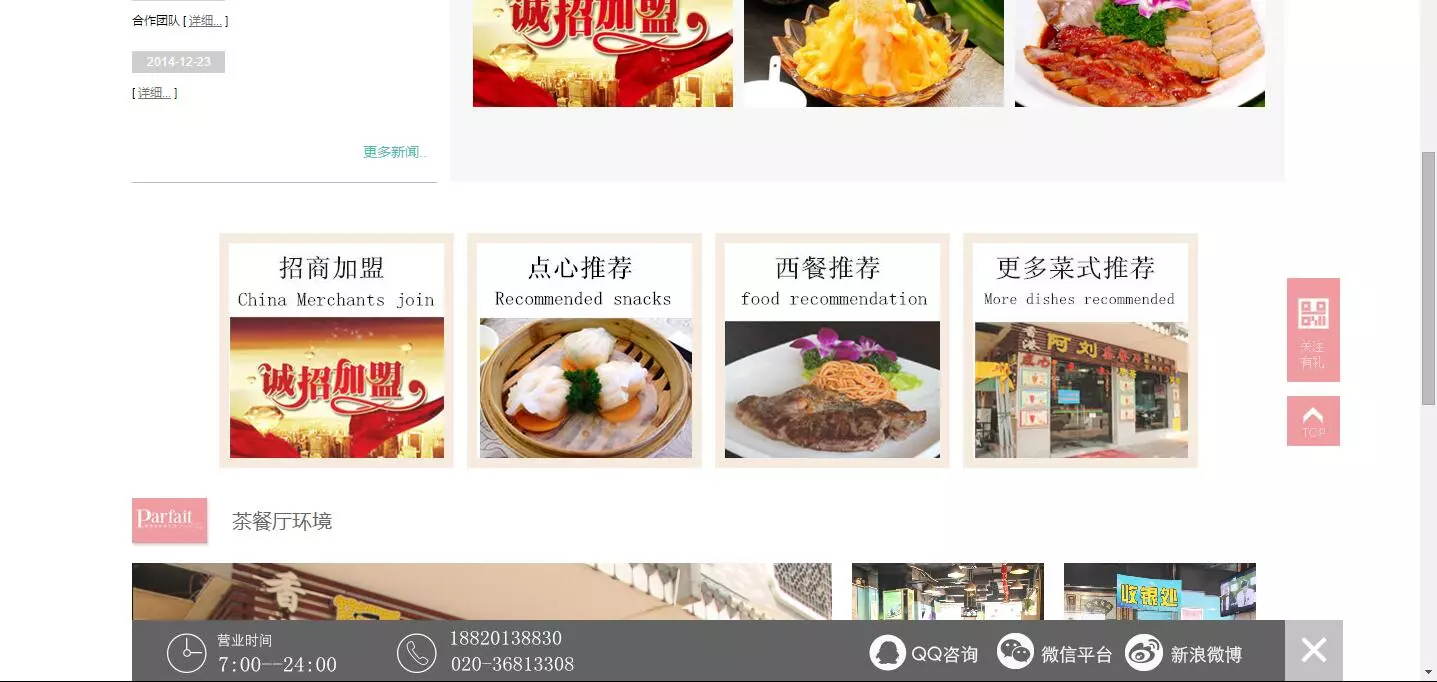Viewport: 1437px width, 682px height.
Task: Open 详细 link under 2014-12-23
Action: (x=154, y=93)
